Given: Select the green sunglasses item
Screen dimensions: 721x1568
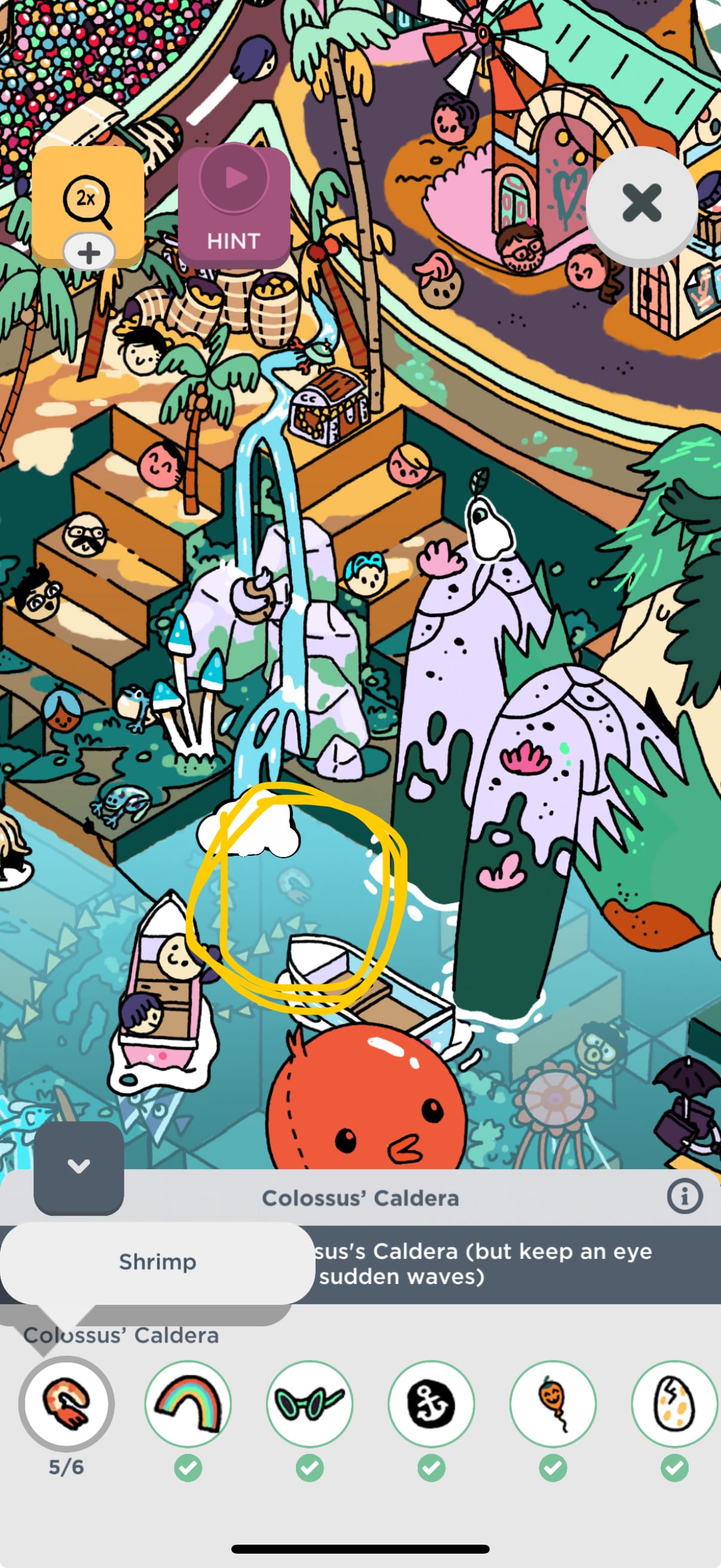Looking at the screenshot, I should click(310, 1404).
